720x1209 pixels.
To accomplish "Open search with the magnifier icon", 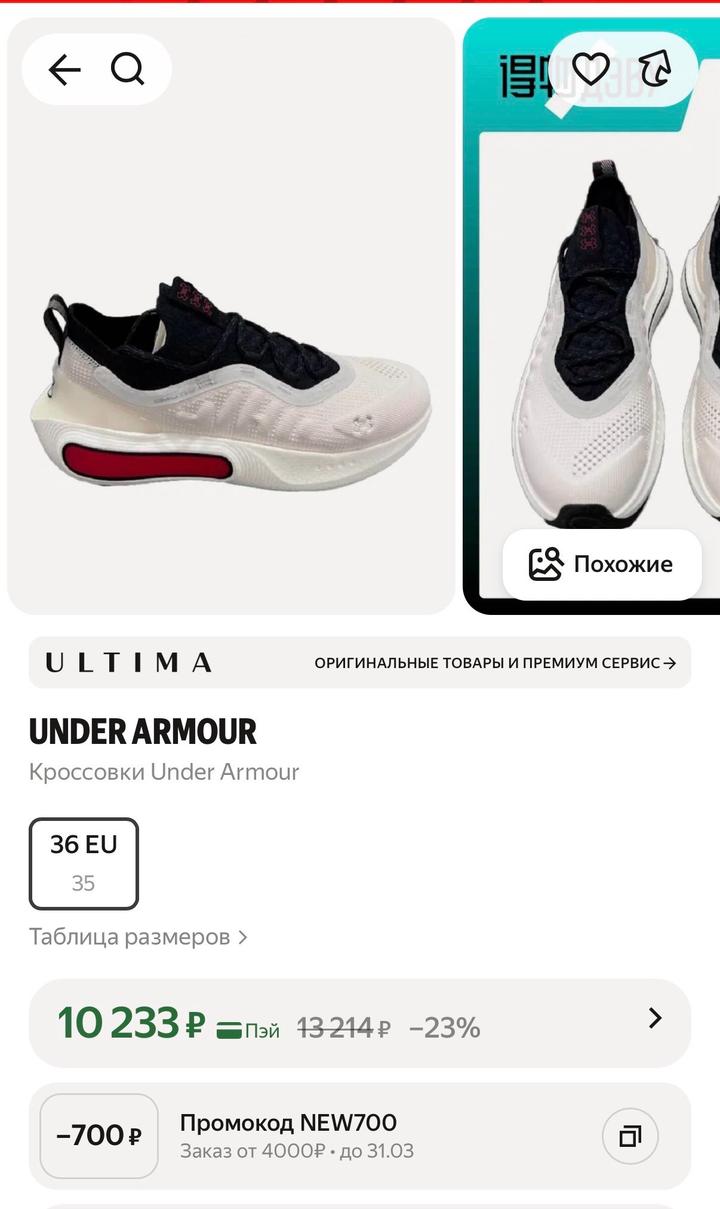I will [x=128, y=70].
